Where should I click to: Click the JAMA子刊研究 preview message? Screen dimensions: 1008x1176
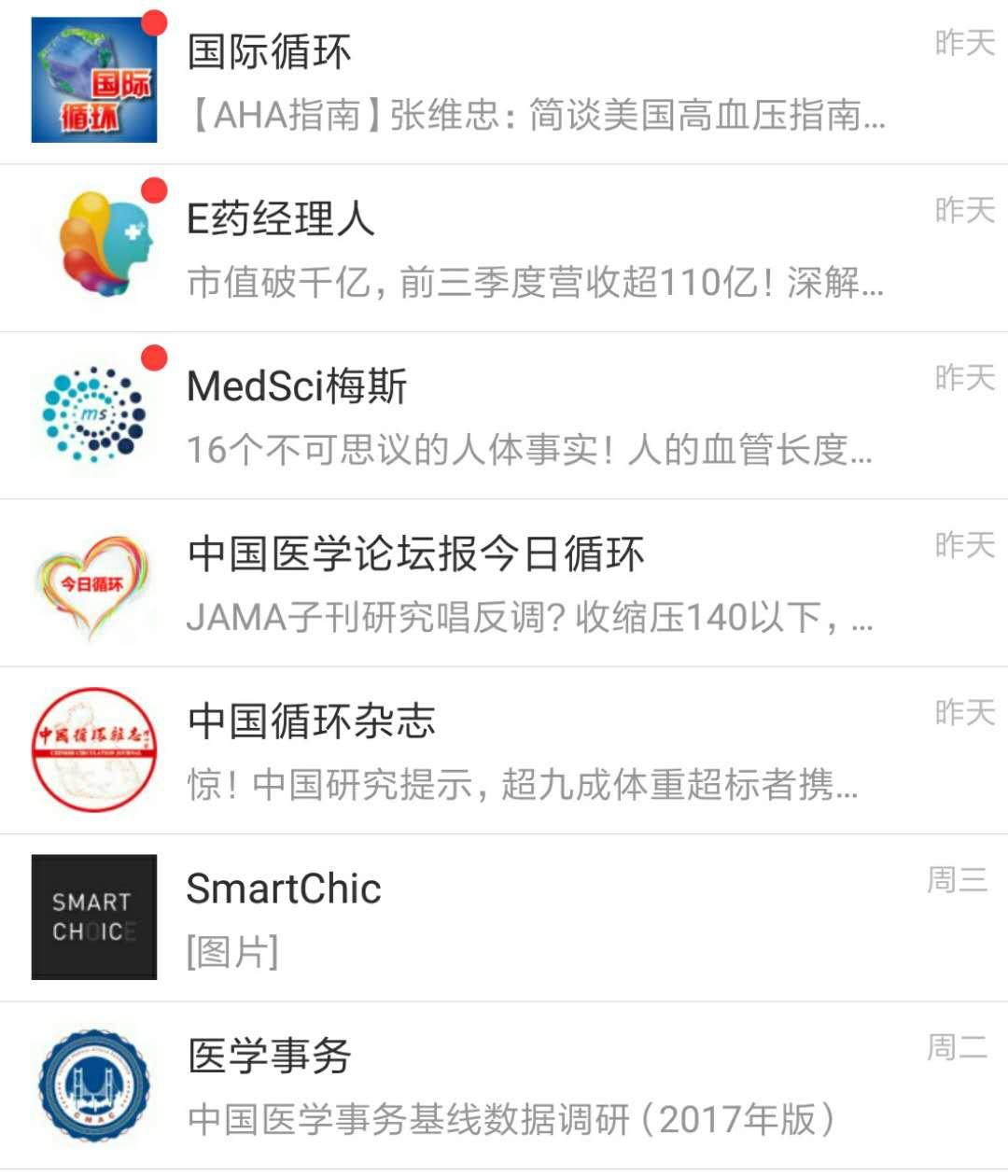(528, 621)
